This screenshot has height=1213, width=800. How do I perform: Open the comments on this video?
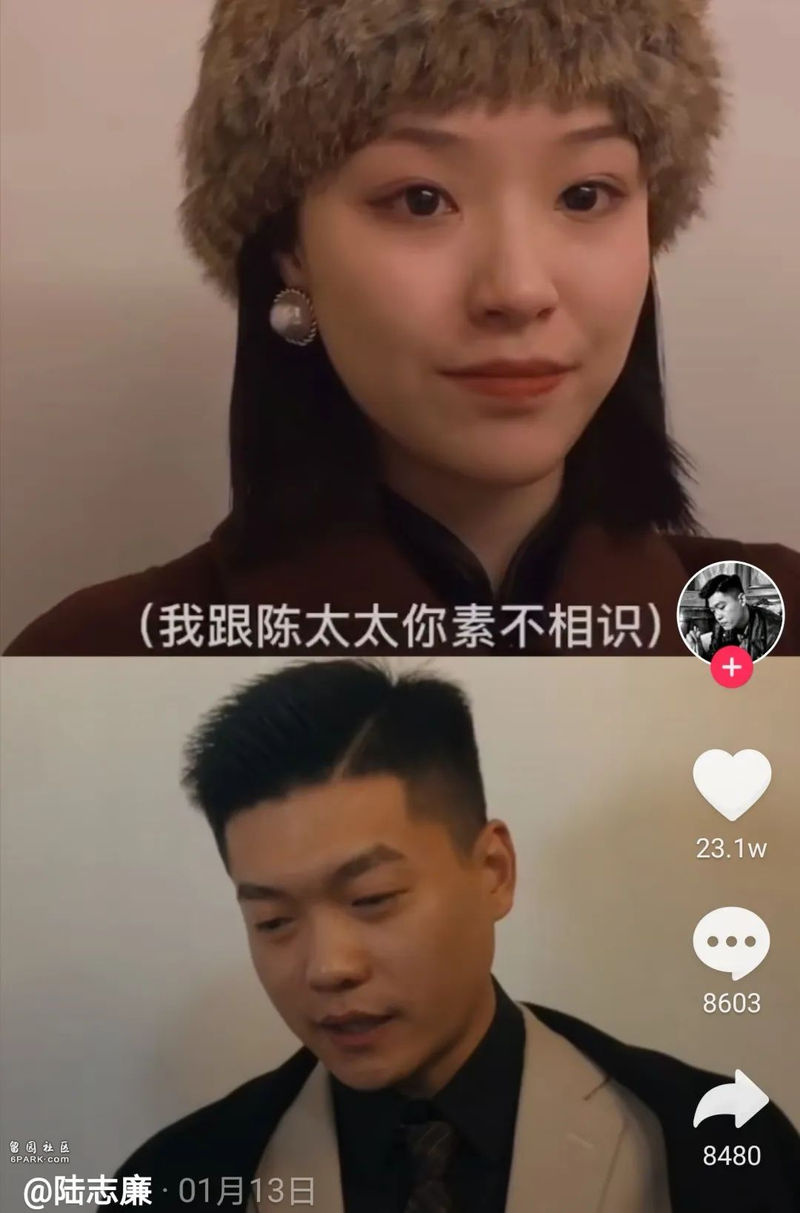[x=731, y=943]
